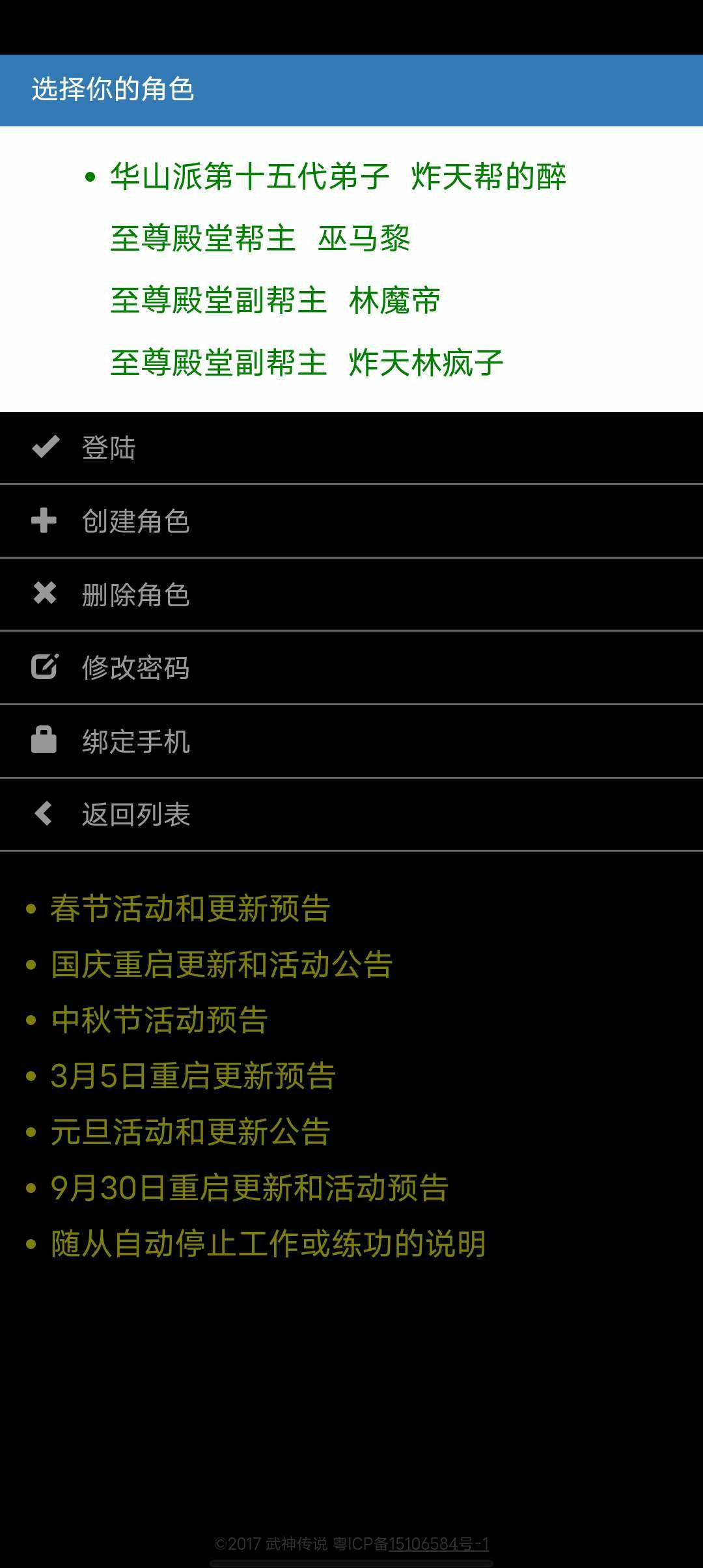Open announcement 国庆重启更新和活动公告
Image resolution: width=703 pixels, height=1568 pixels.
pos(222,964)
